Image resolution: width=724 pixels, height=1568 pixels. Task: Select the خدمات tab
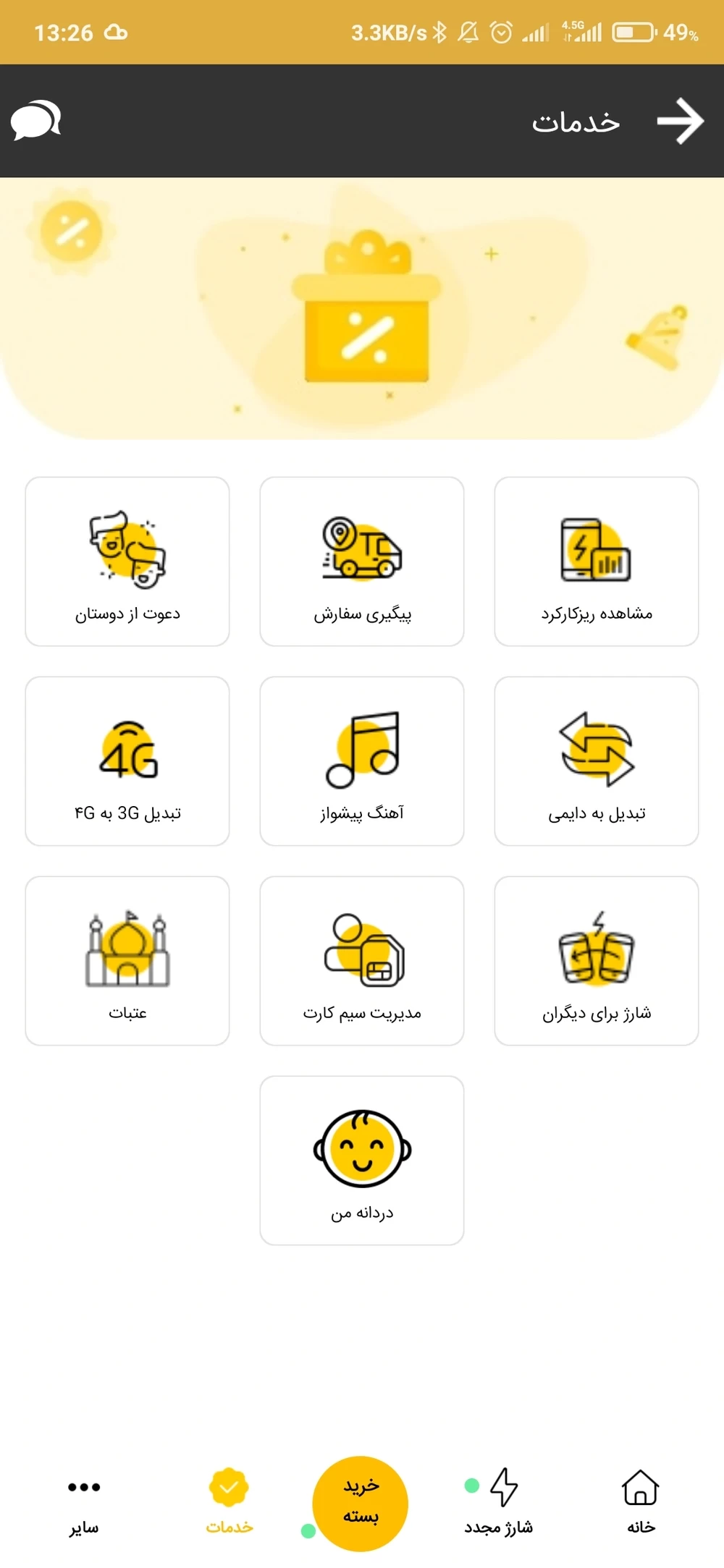point(229,1502)
